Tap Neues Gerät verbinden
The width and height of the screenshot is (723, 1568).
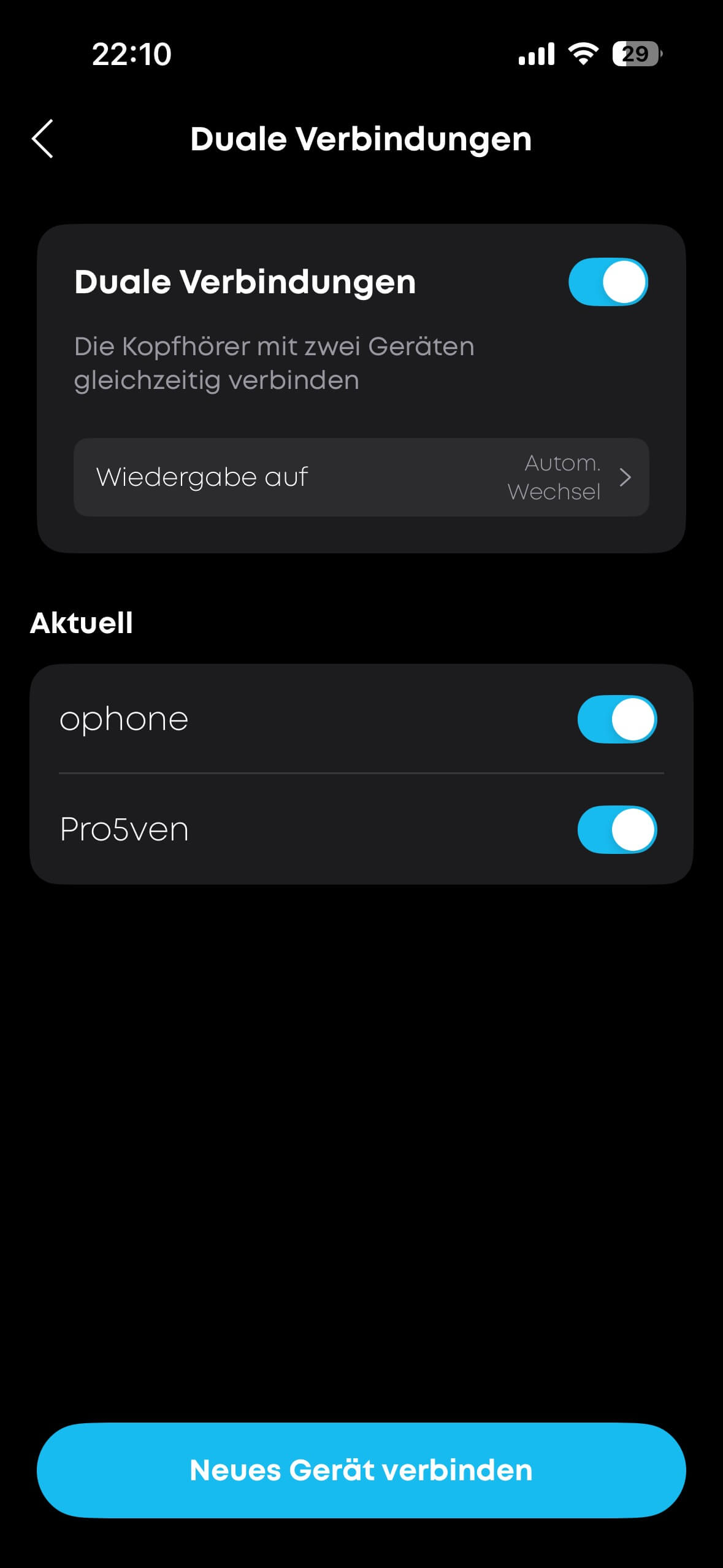[x=361, y=1470]
